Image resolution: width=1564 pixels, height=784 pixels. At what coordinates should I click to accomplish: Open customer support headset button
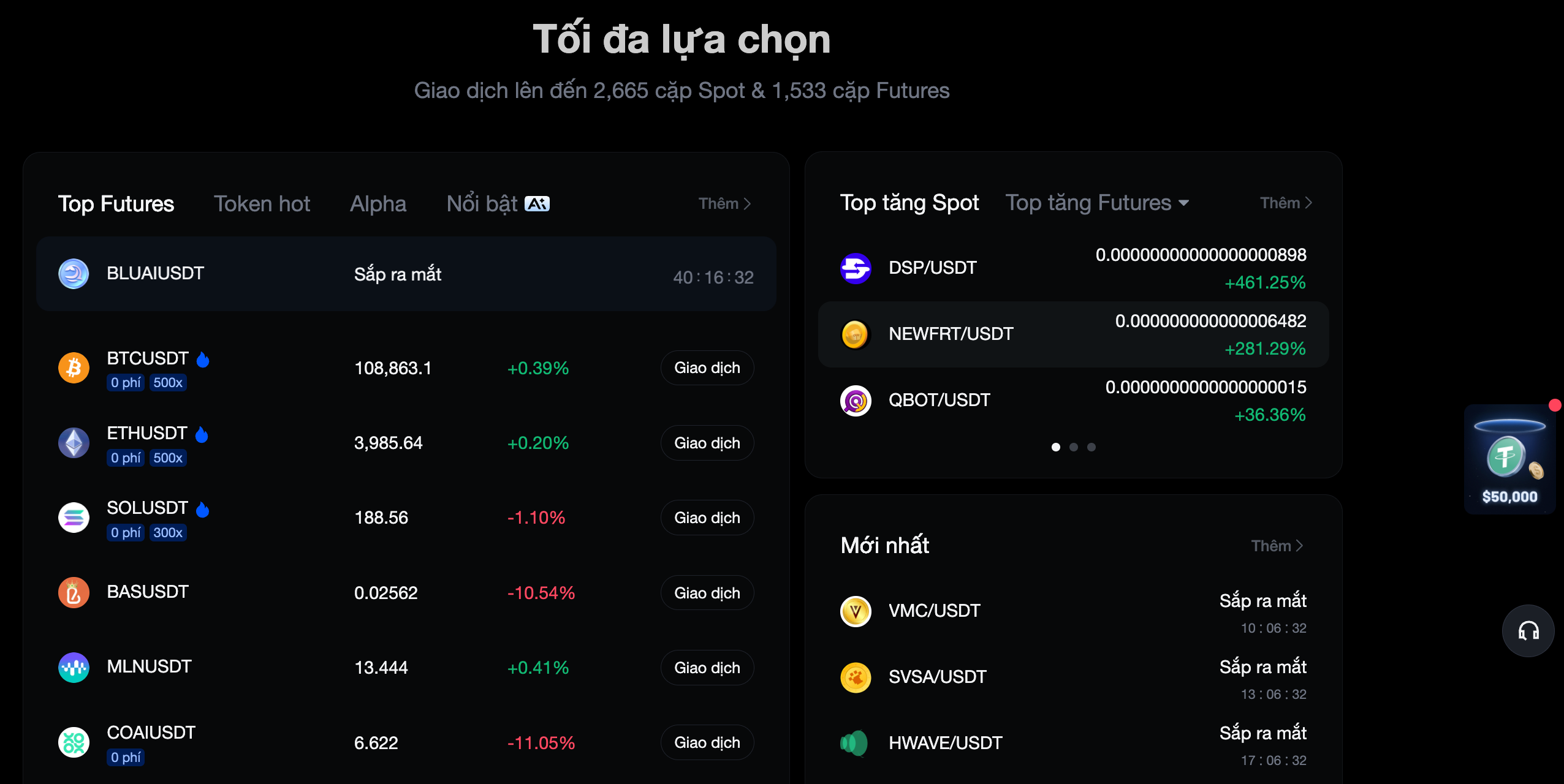click(x=1528, y=631)
